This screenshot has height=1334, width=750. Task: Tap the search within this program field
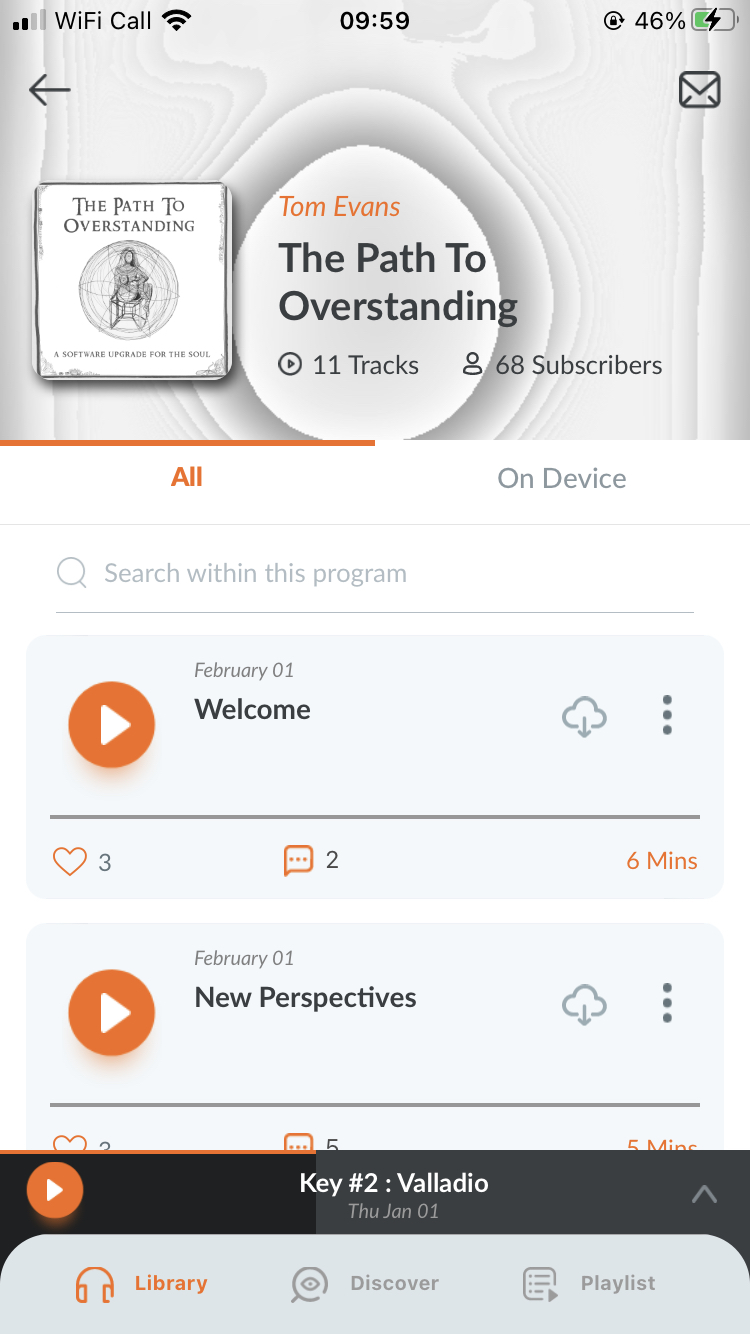click(375, 574)
